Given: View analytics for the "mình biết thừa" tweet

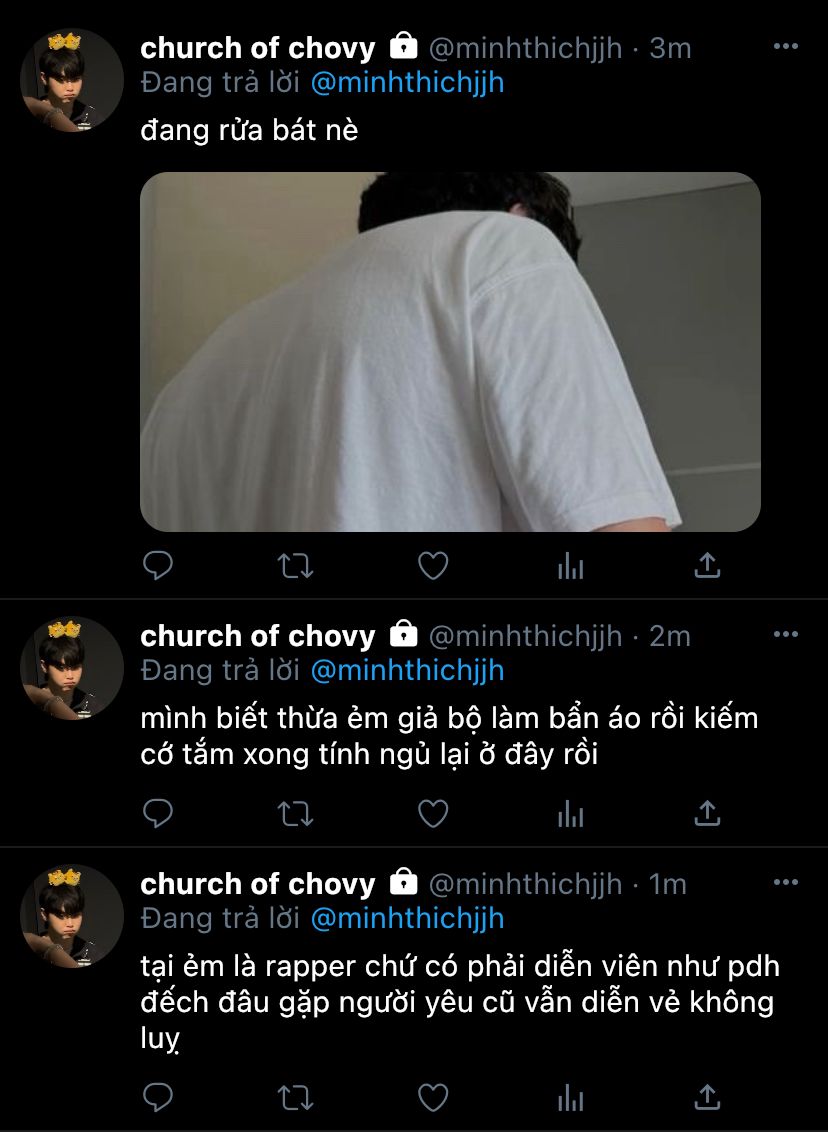Looking at the screenshot, I should tap(570, 815).
